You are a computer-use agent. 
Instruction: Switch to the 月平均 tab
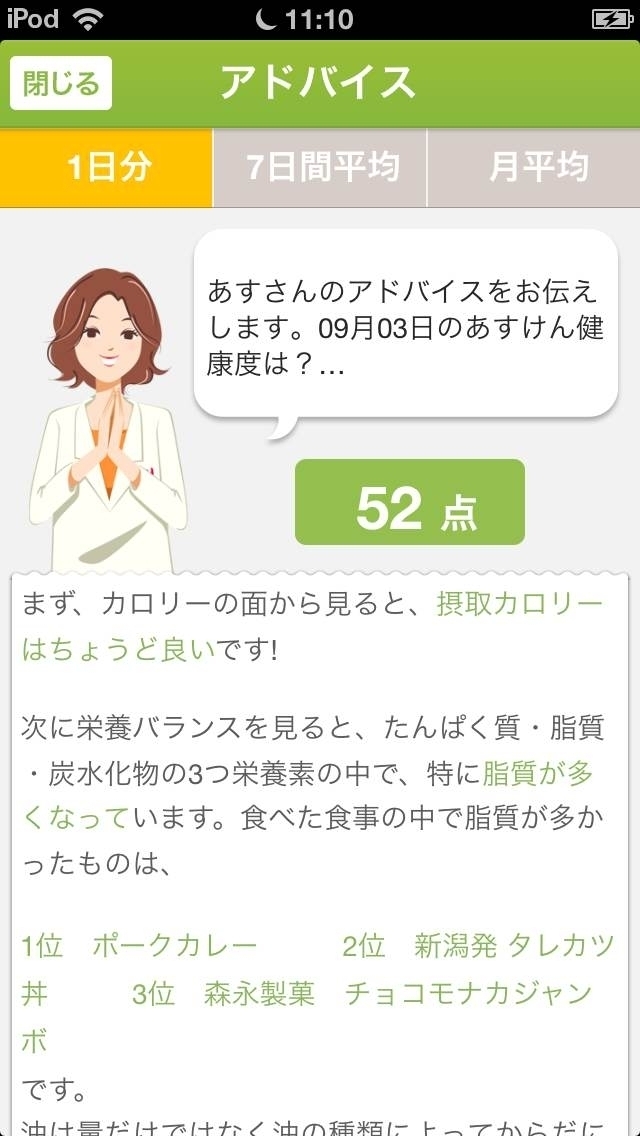[534, 168]
